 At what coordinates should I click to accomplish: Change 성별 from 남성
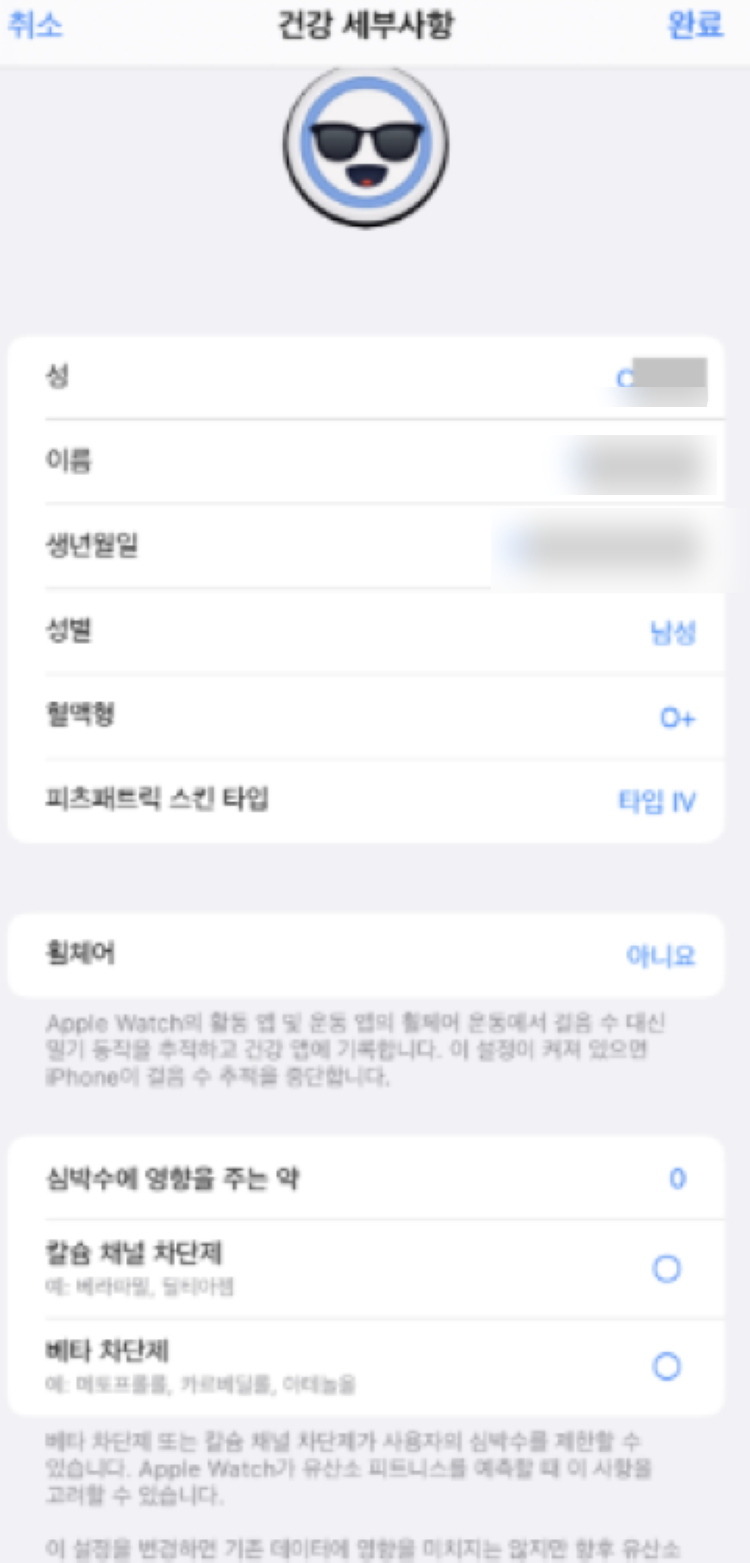tap(366, 632)
